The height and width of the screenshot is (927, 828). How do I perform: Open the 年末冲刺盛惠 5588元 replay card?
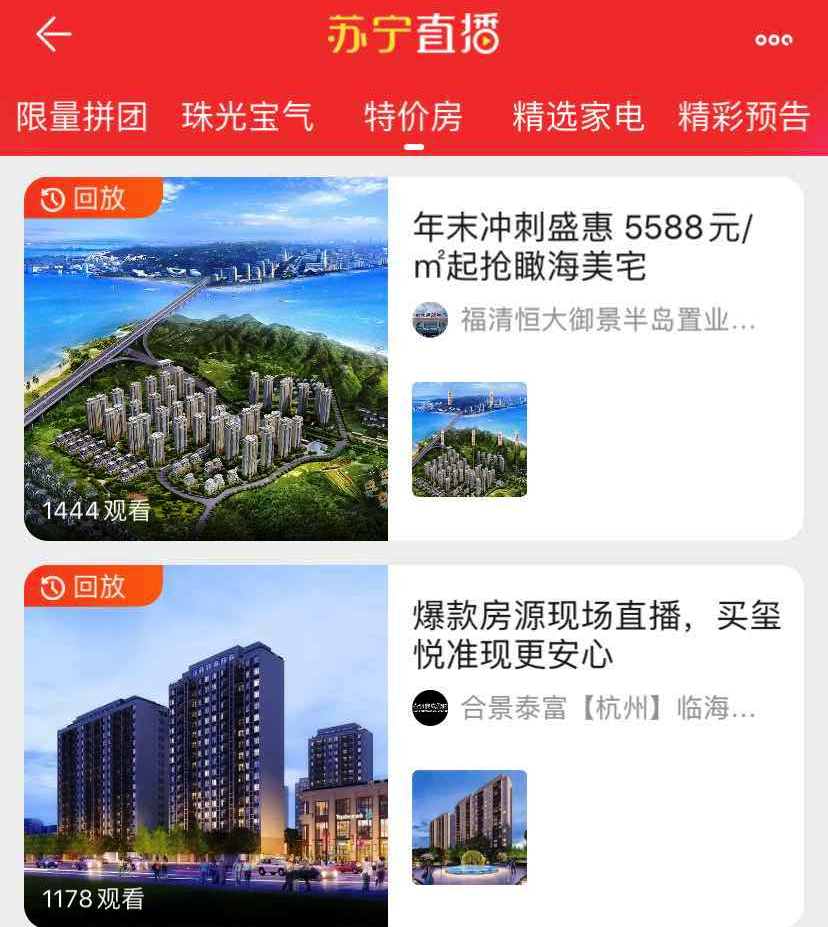coord(206,359)
